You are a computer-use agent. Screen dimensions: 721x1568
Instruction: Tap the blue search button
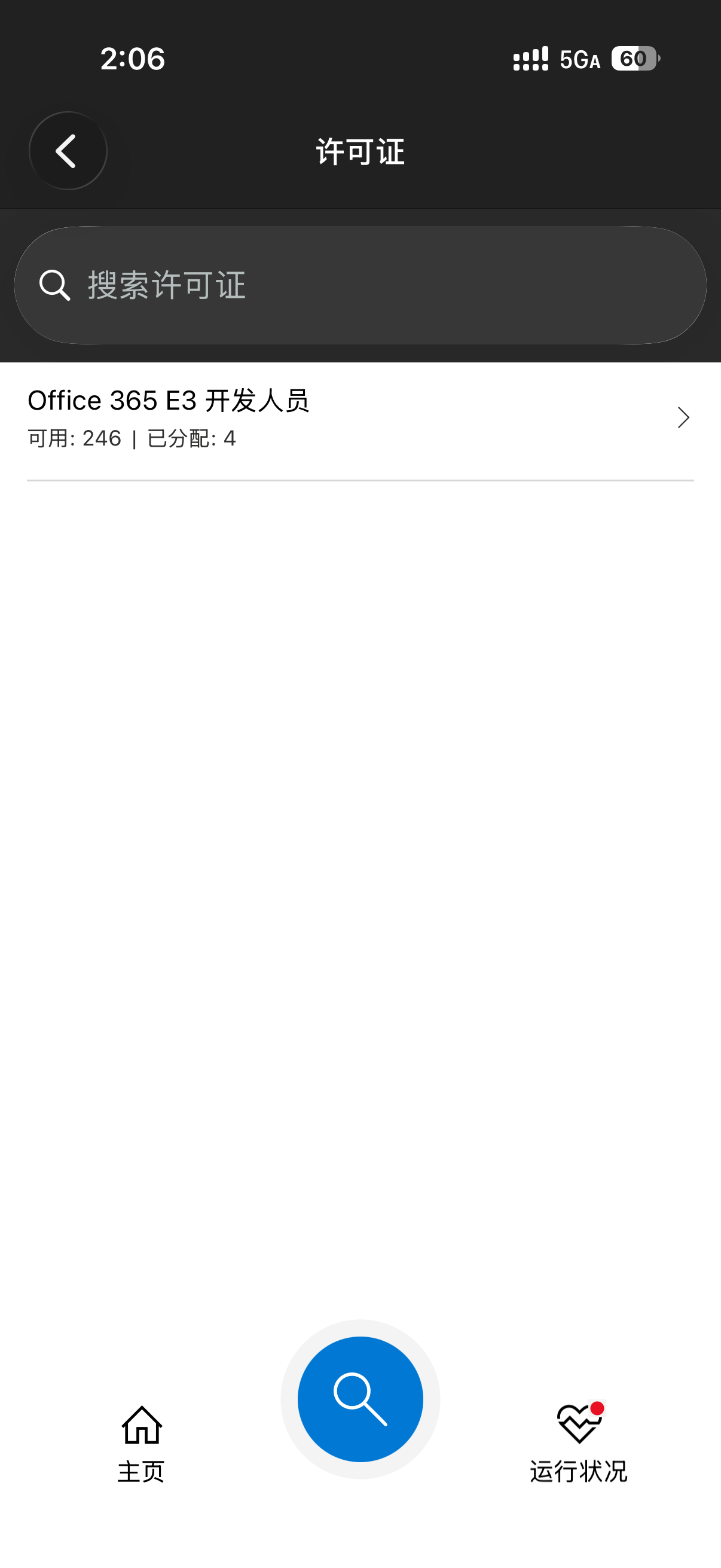point(360,1399)
